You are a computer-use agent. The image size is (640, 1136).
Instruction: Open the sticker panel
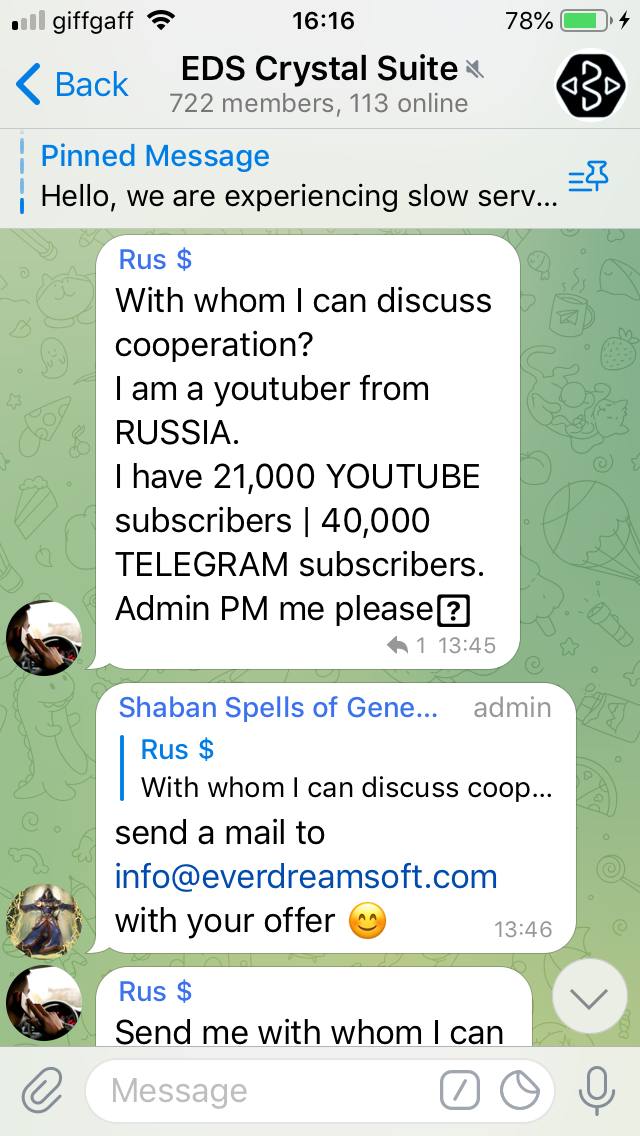pyautogui.click(x=520, y=1090)
